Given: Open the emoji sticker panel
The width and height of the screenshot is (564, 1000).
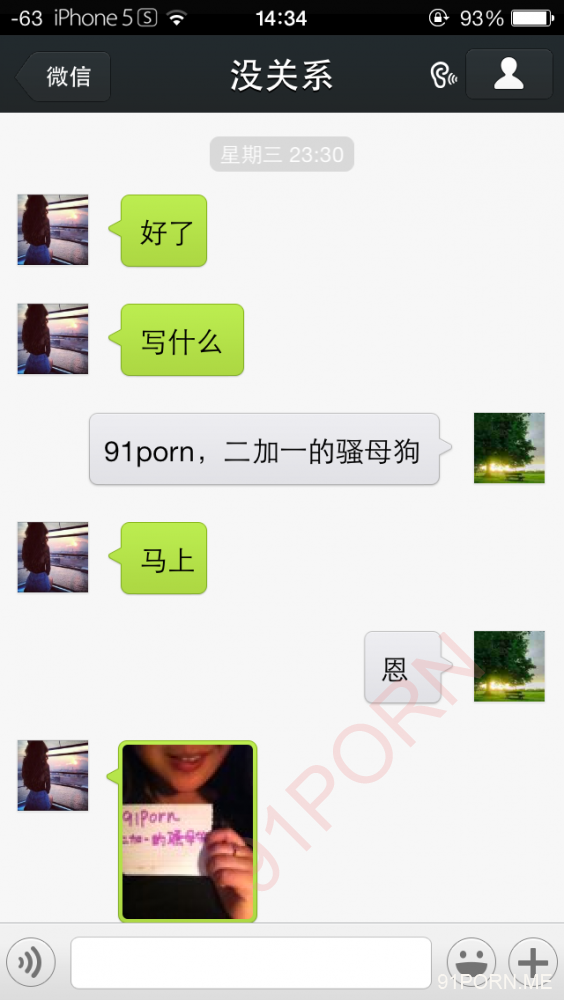Looking at the screenshot, I should [471, 962].
